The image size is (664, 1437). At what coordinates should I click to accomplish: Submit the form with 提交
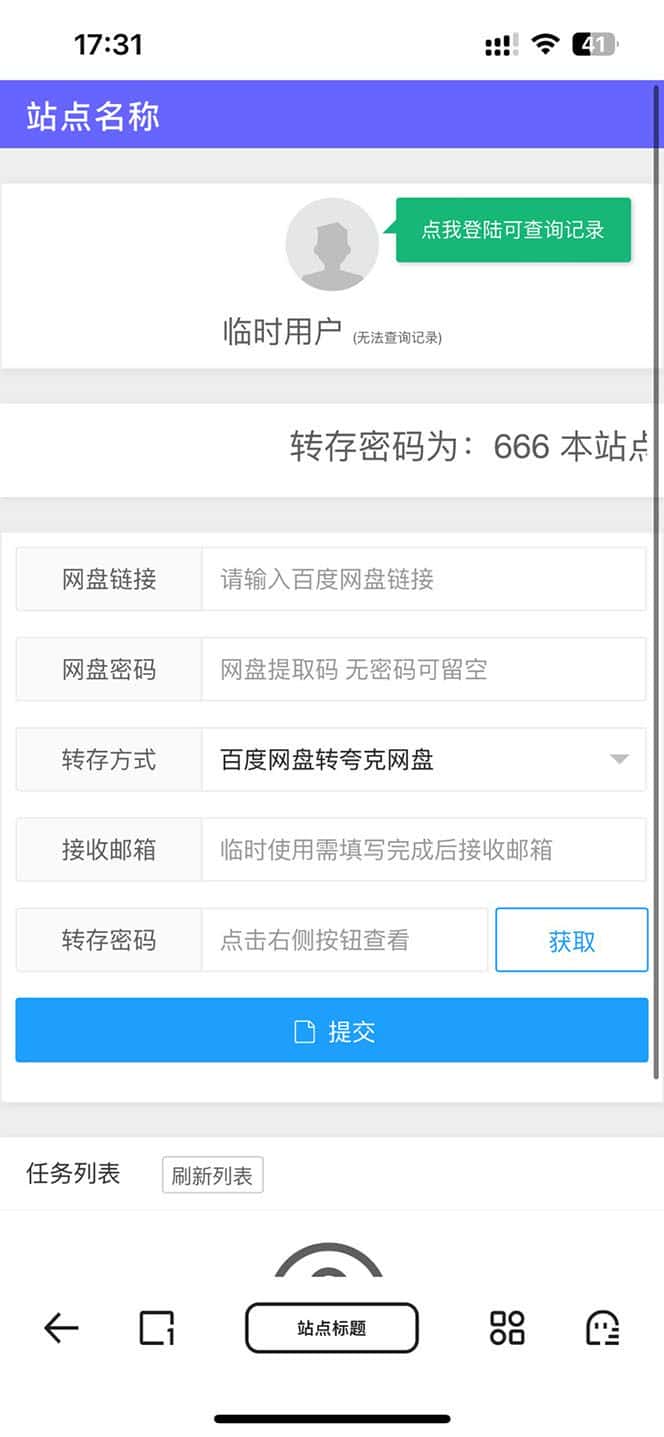(x=332, y=1030)
